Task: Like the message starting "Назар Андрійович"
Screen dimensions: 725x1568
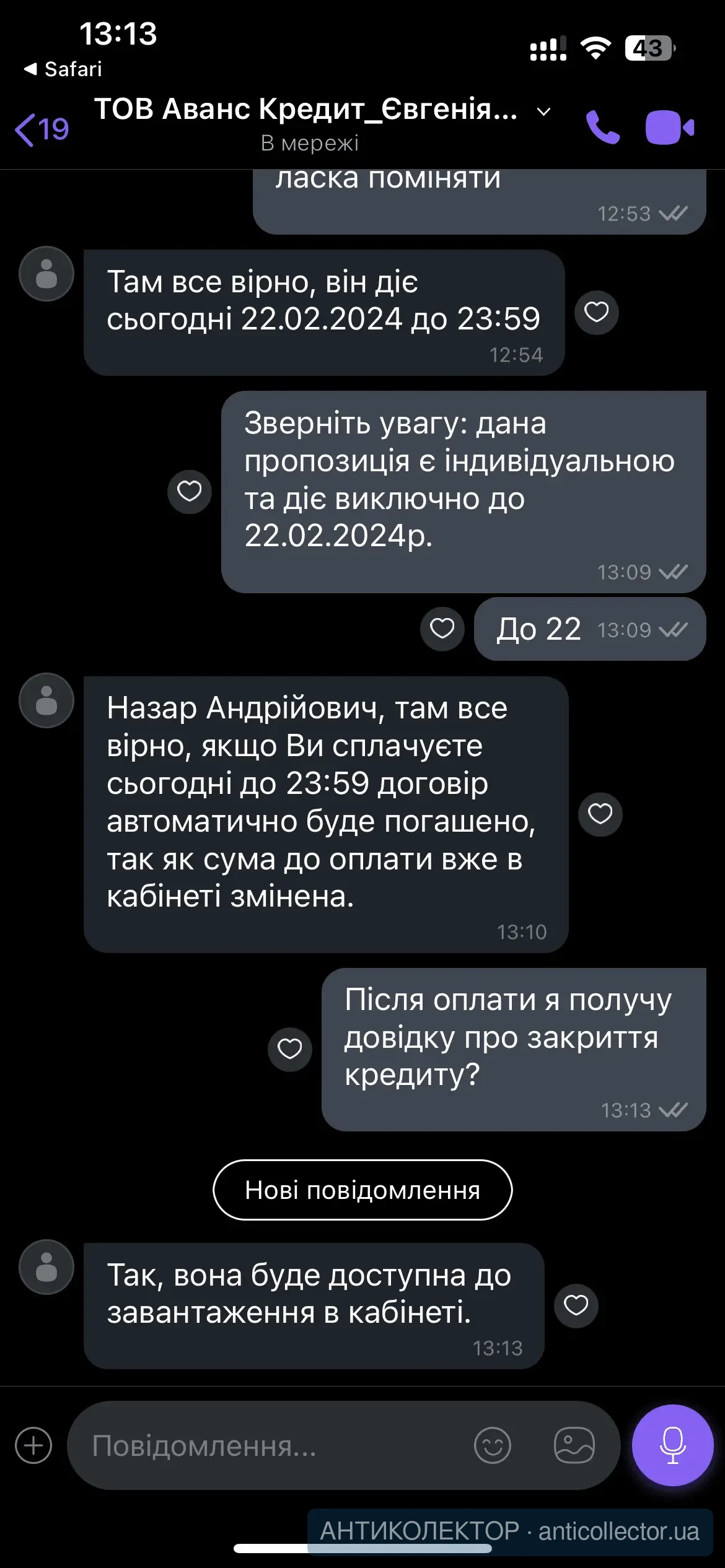Action: (x=600, y=814)
